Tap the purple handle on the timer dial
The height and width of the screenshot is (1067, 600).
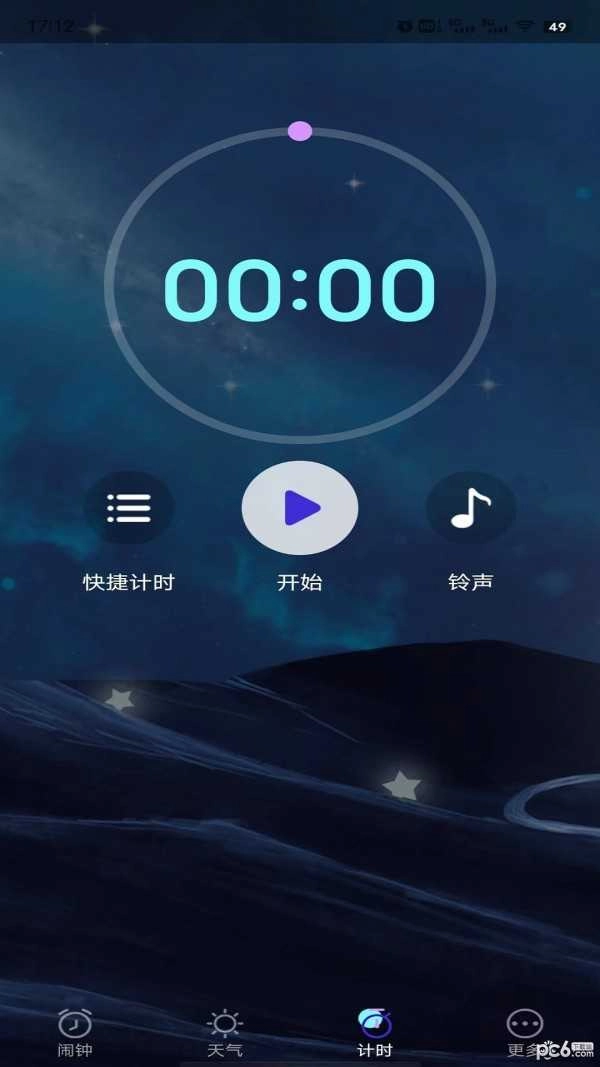coord(300,131)
